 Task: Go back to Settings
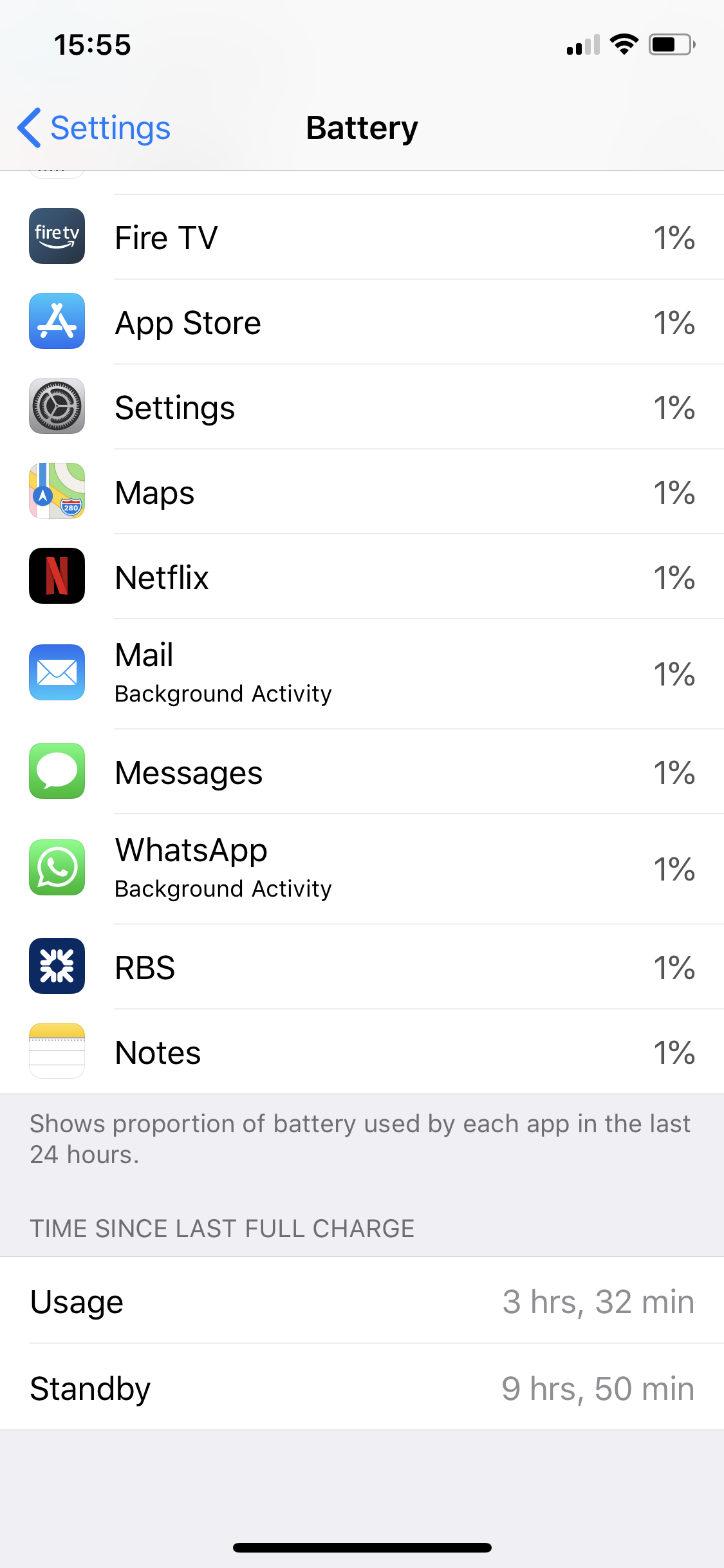pos(94,127)
